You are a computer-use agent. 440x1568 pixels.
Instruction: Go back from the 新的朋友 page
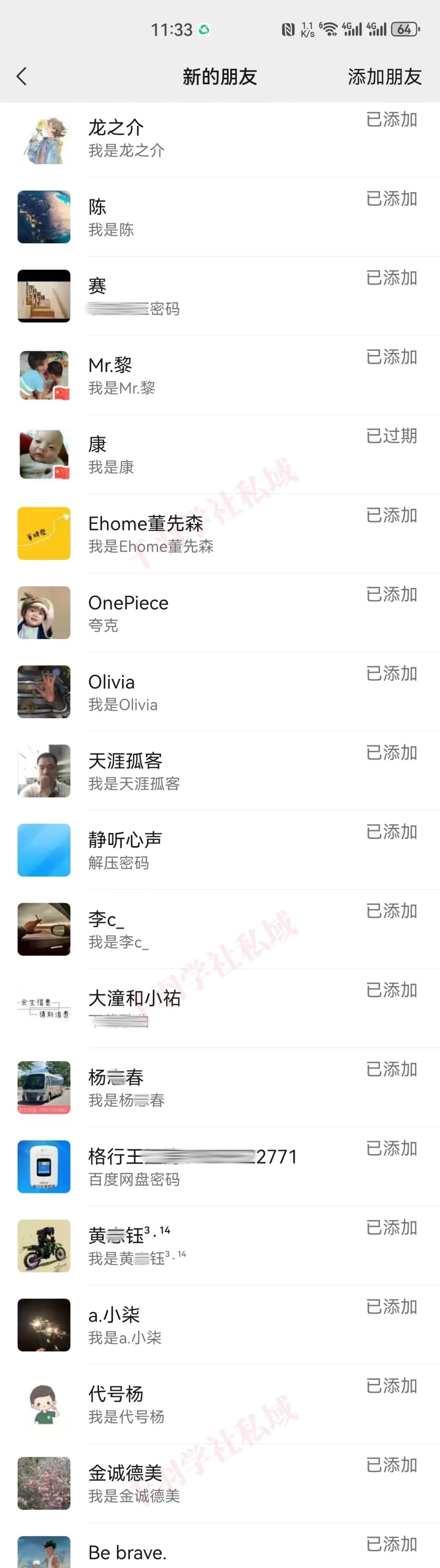(22, 77)
